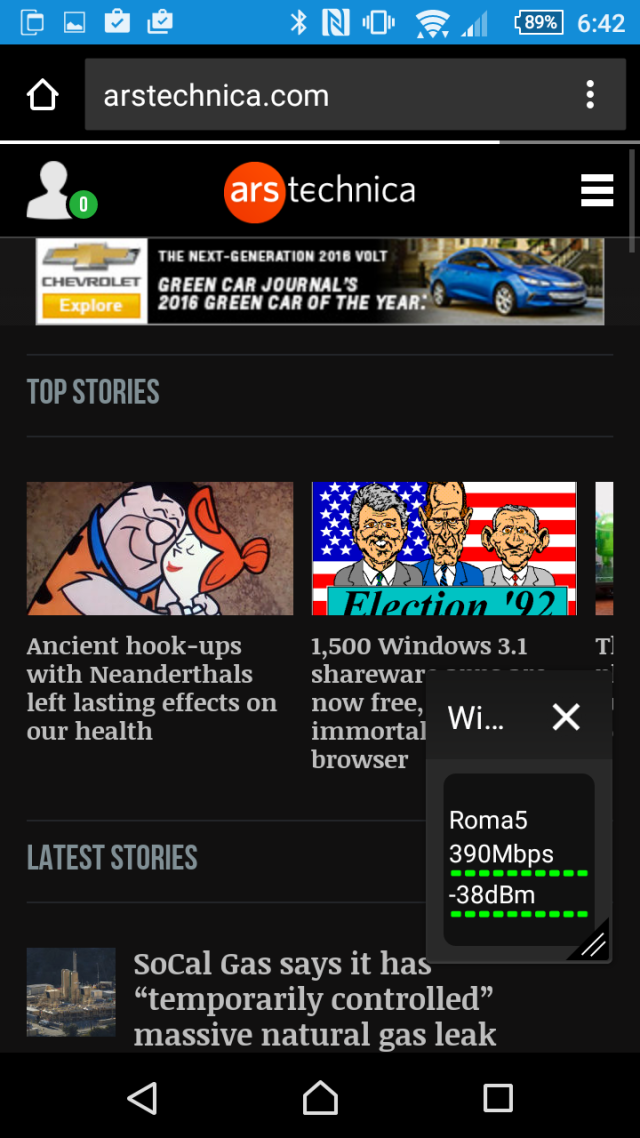Screen dimensions: 640x1138
Task: Go back with the system back button
Action: point(142,1098)
